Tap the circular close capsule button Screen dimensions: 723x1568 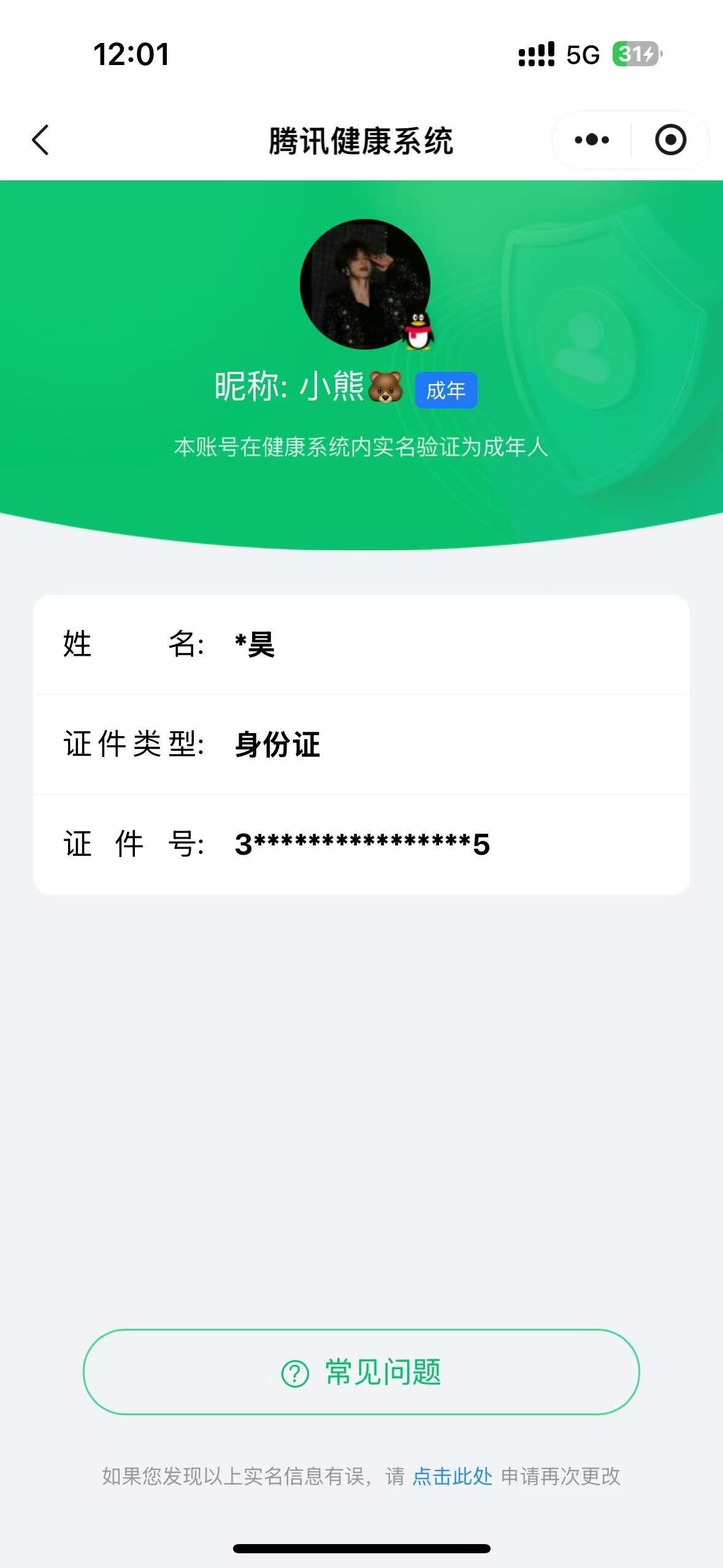coord(670,140)
